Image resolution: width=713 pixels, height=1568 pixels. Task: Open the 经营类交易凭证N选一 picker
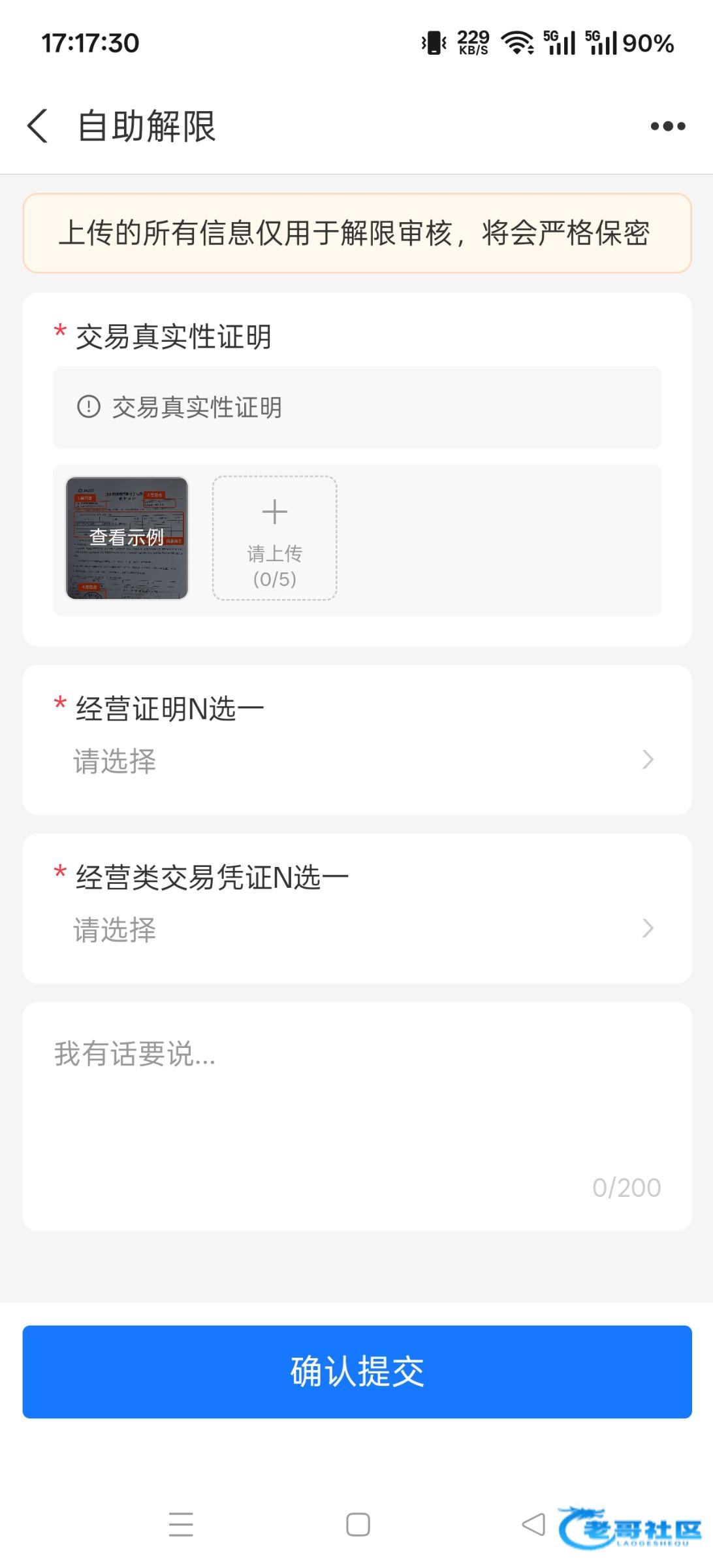point(357,929)
